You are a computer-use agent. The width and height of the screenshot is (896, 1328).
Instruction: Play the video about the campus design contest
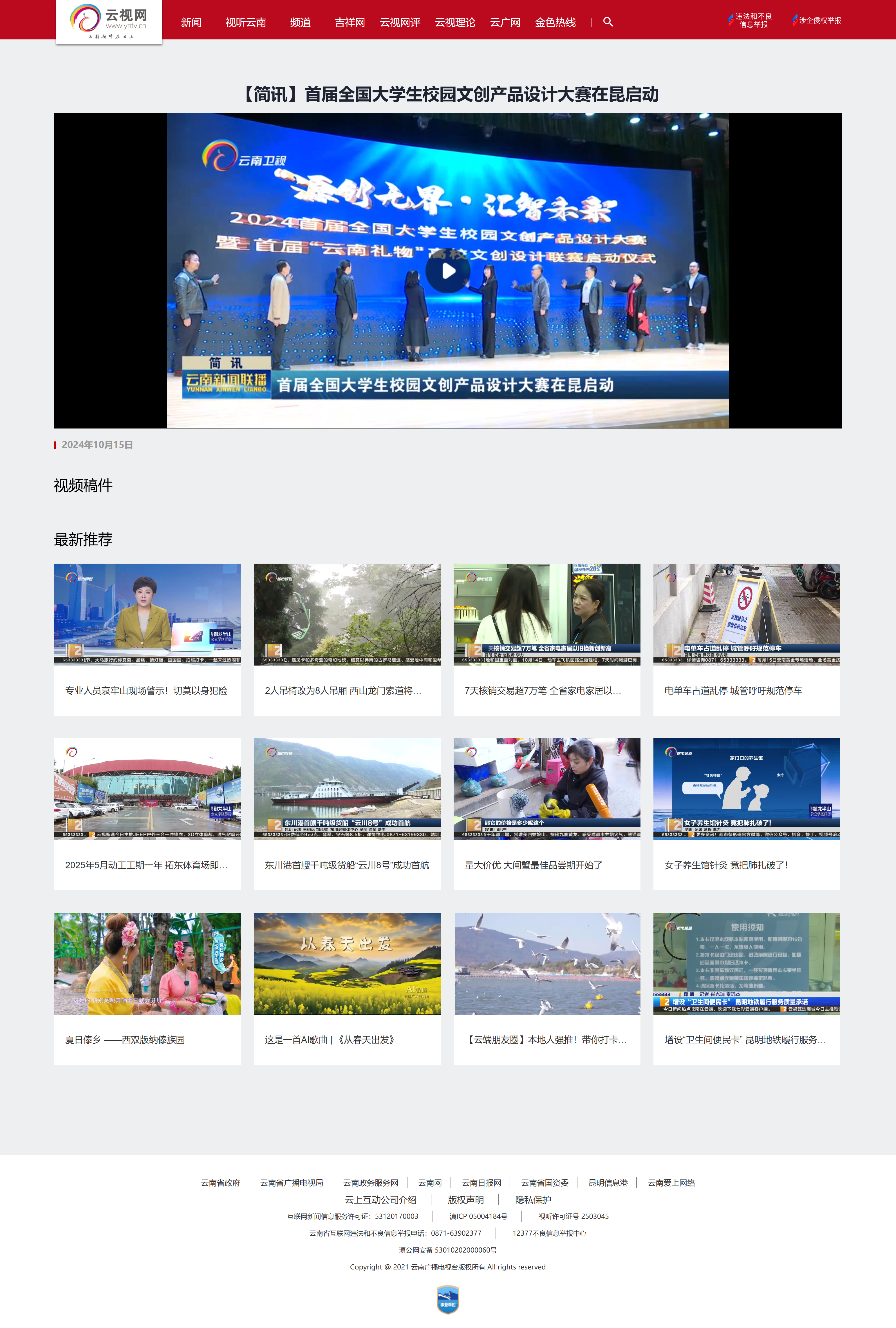[x=448, y=271]
